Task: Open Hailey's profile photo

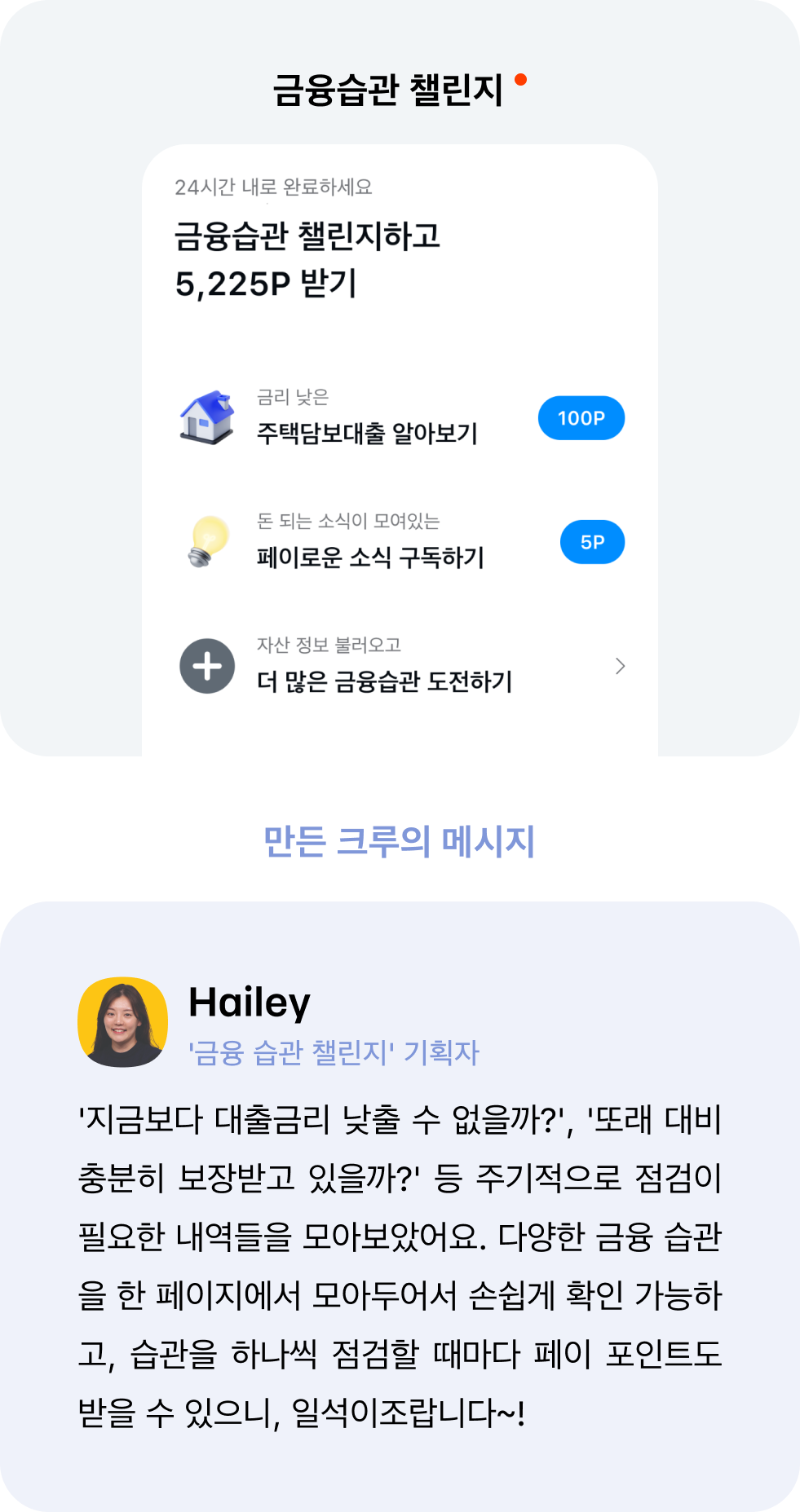Action: 121,1021
